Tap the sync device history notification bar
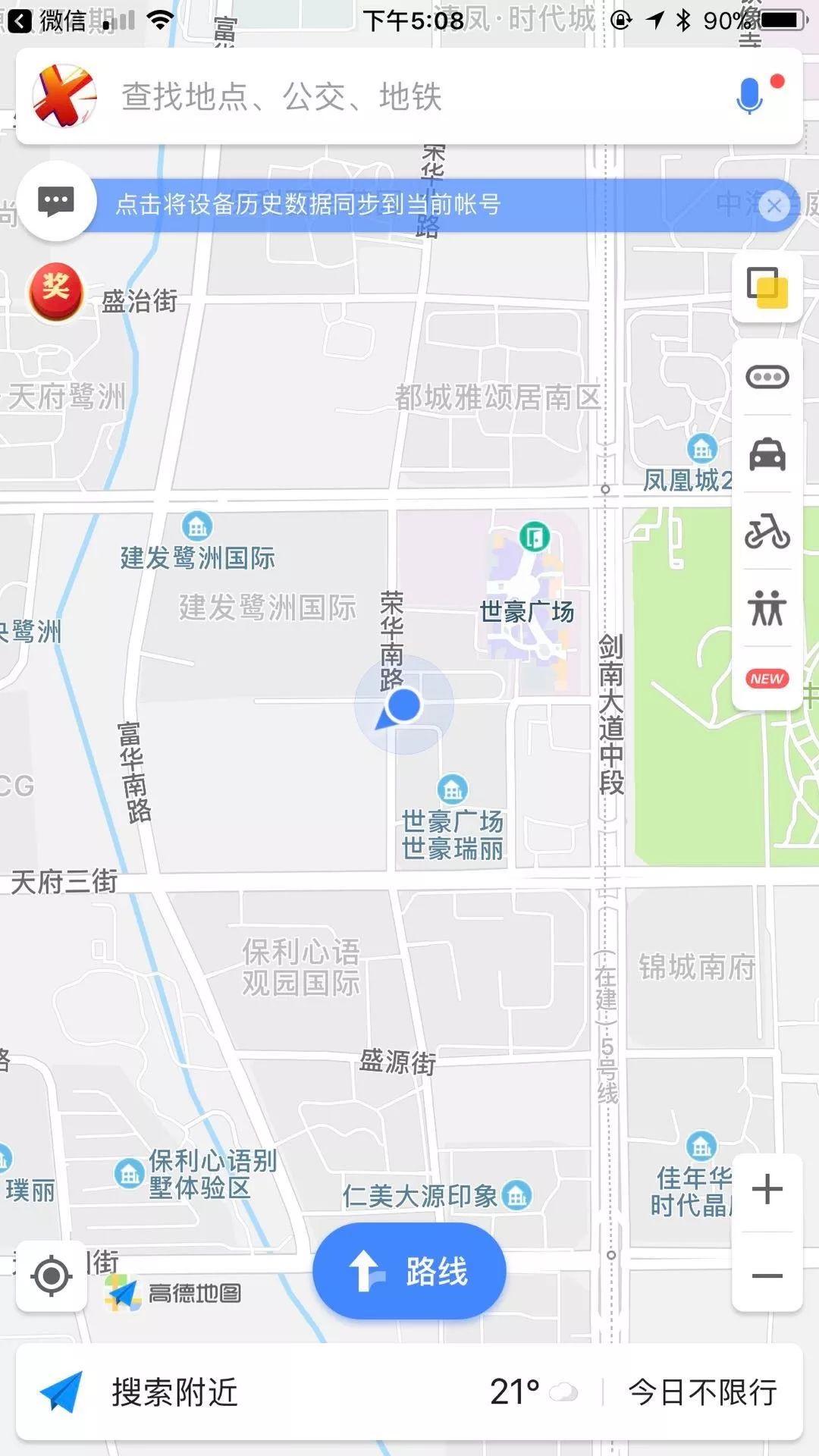 (379, 203)
